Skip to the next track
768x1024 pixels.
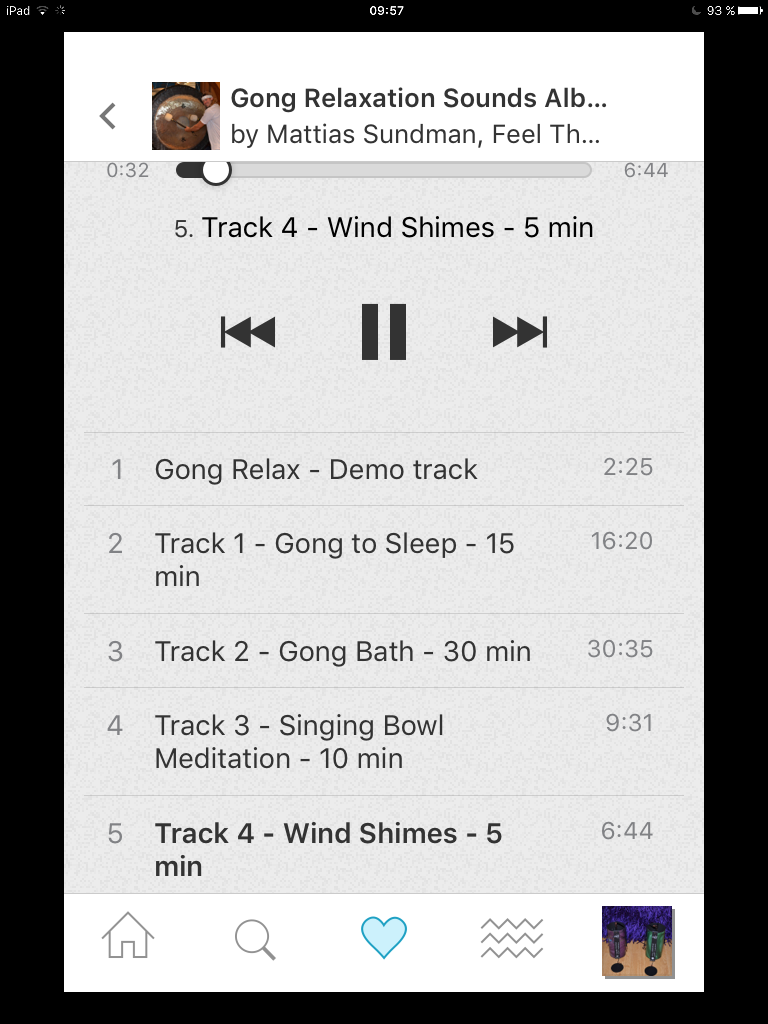coord(519,332)
